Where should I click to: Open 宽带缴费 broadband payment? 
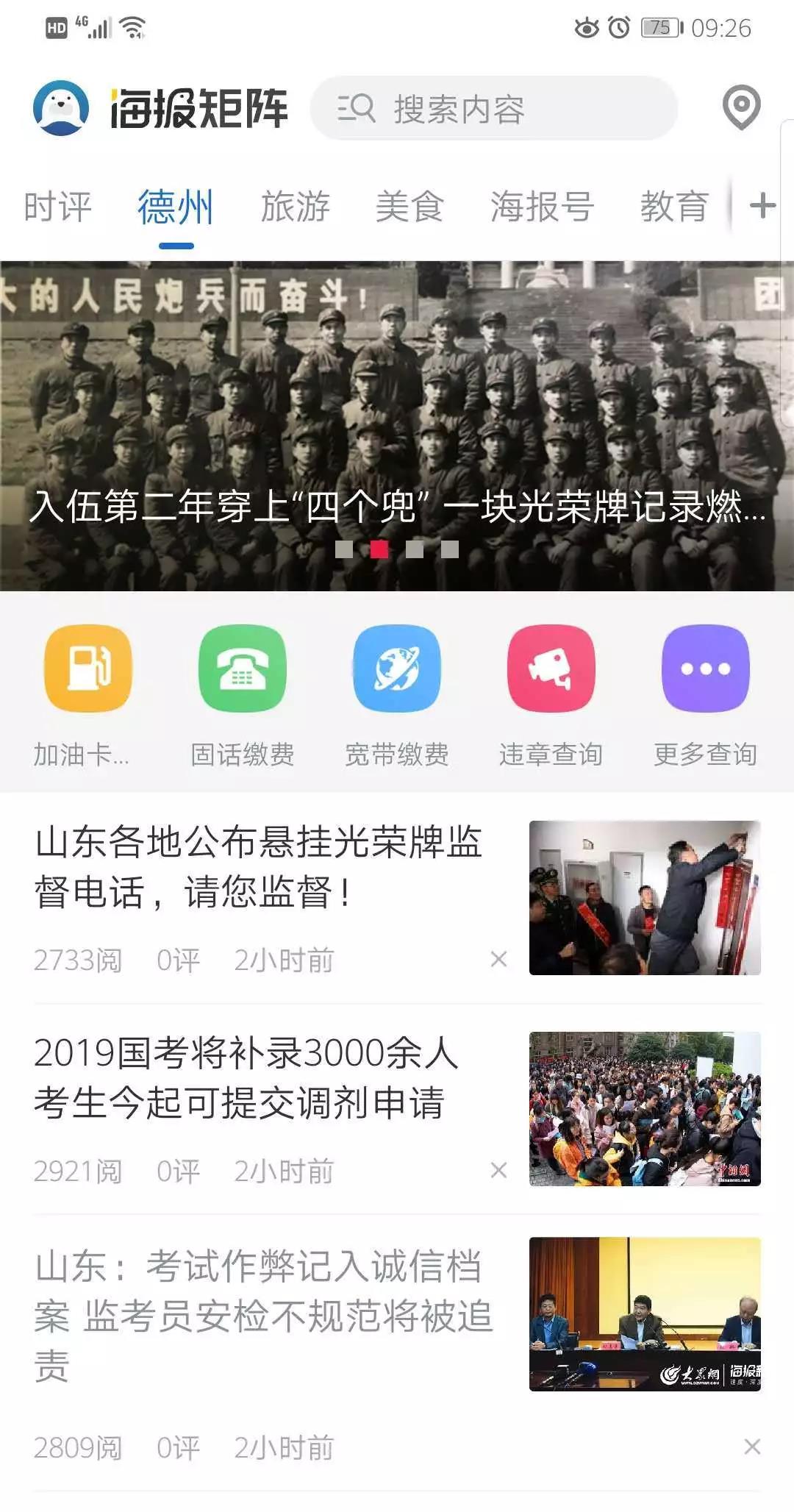(396, 668)
